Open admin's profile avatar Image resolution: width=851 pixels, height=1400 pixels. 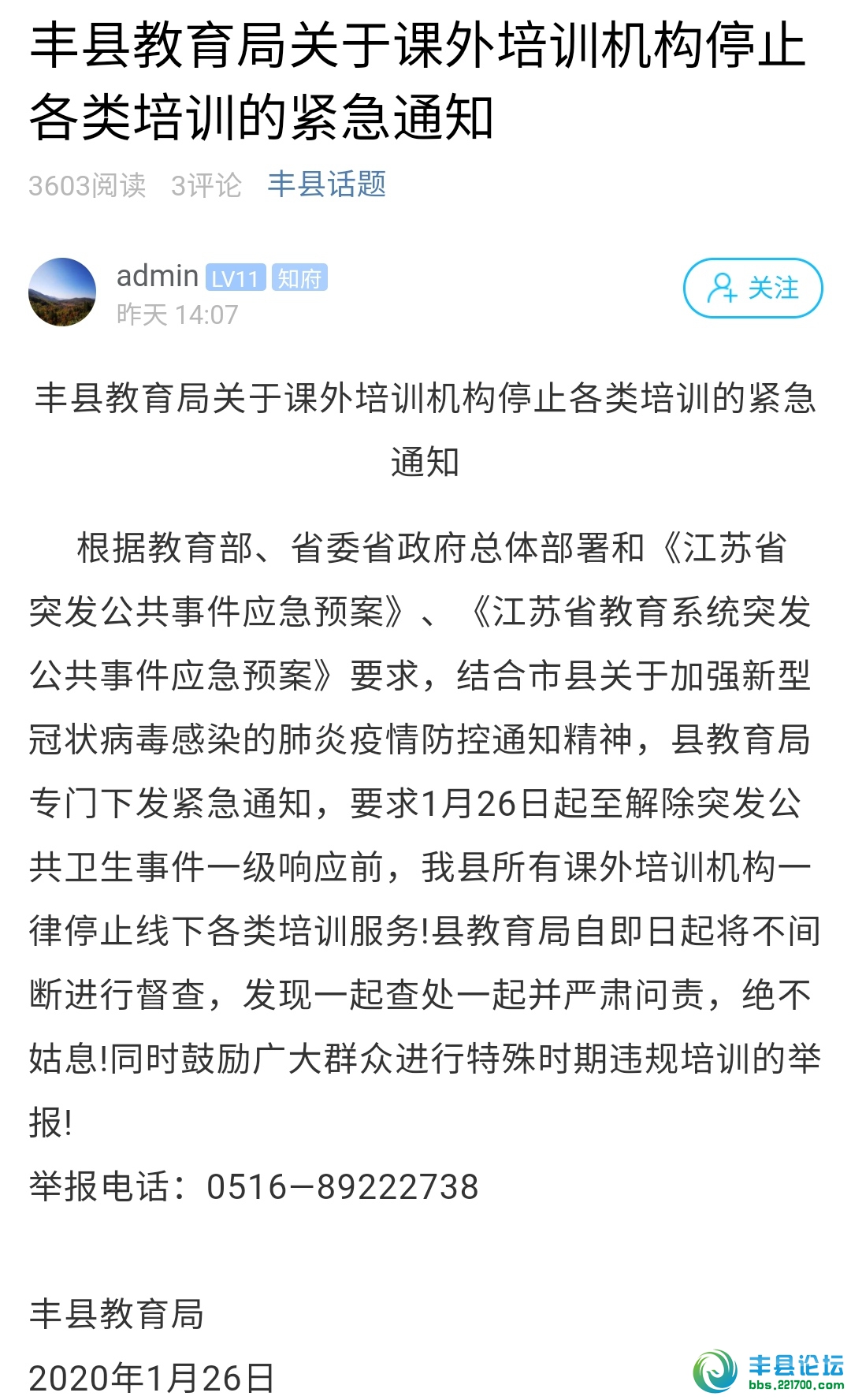point(62,292)
